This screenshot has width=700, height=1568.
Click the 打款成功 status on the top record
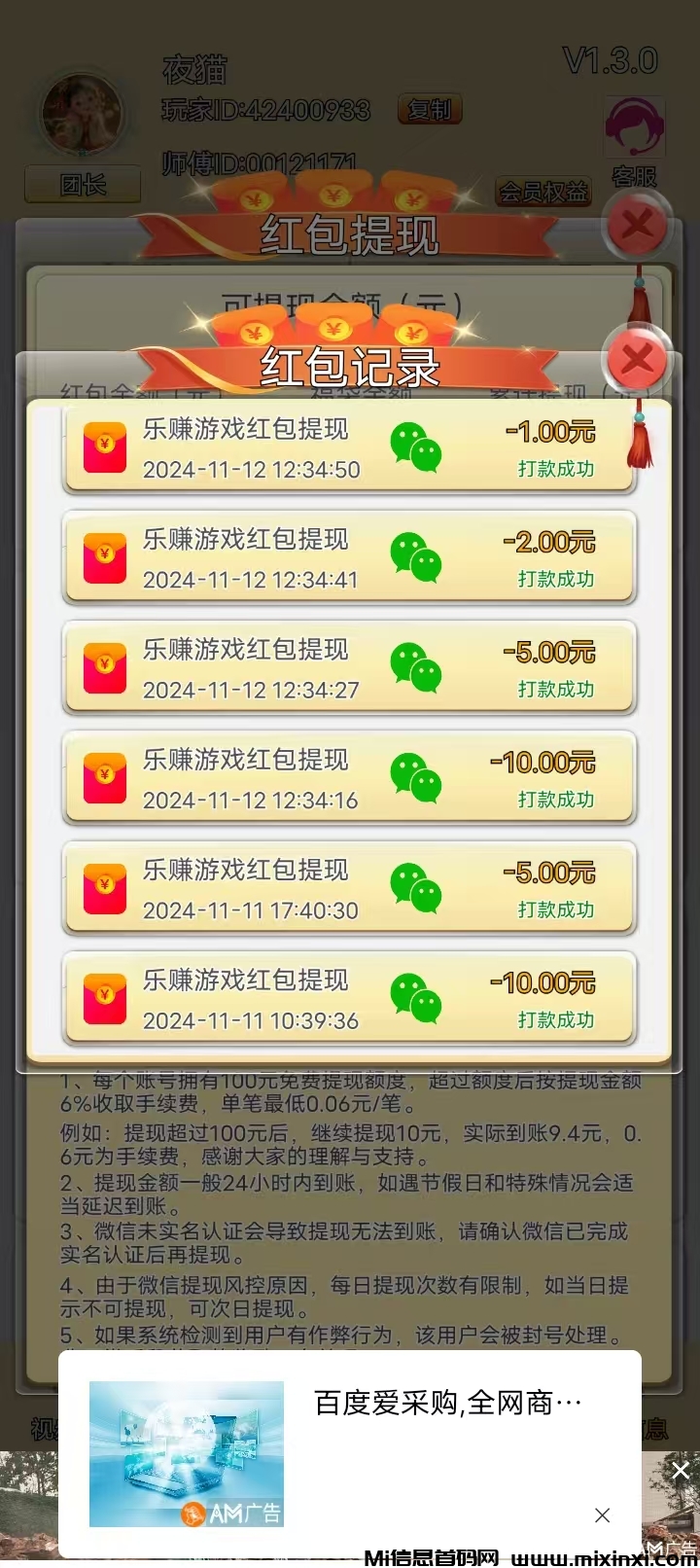click(555, 469)
